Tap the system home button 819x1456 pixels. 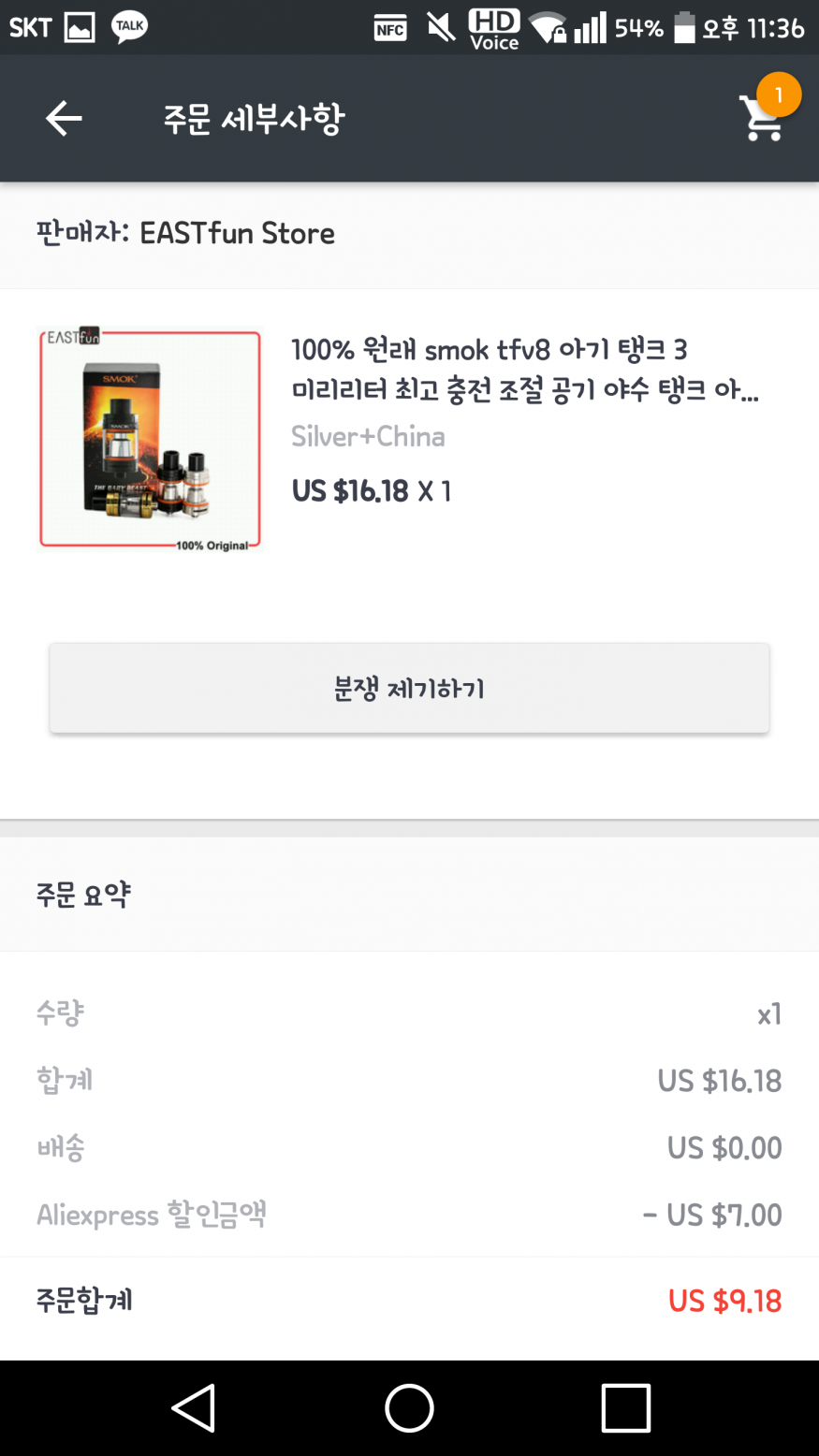409,1407
